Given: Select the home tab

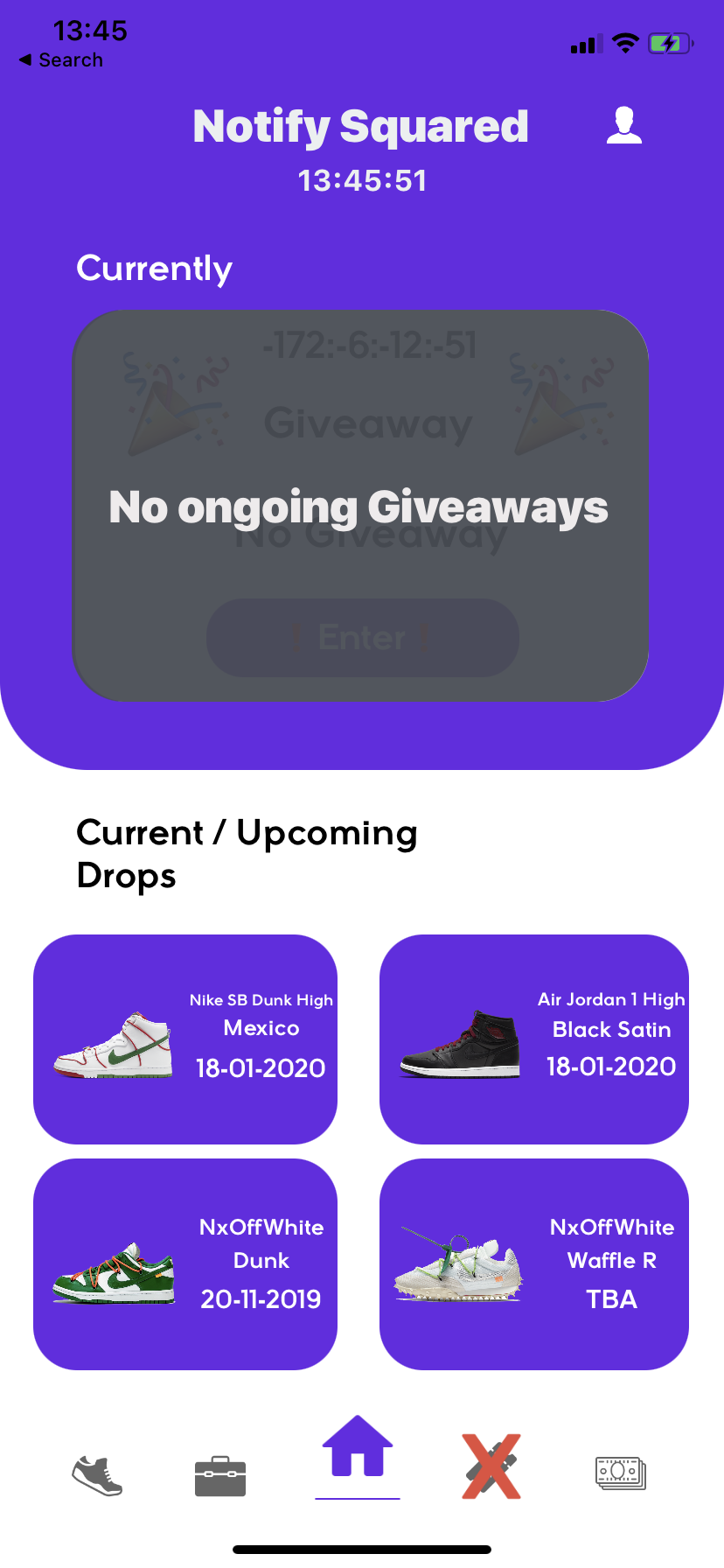Looking at the screenshot, I should [358, 1446].
